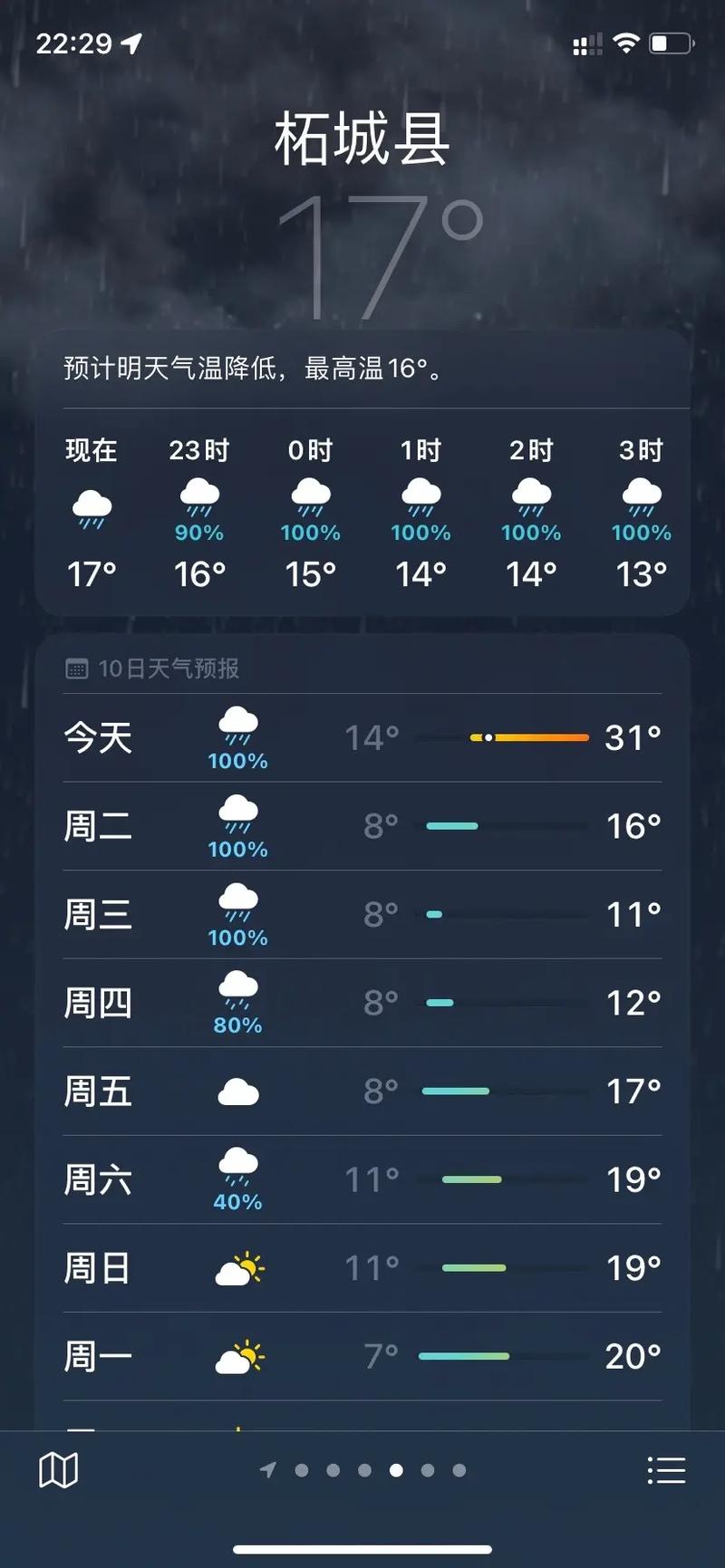Select the 现在 hourly forecast column
This screenshot has height=1568, width=725.
[x=91, y=512]
